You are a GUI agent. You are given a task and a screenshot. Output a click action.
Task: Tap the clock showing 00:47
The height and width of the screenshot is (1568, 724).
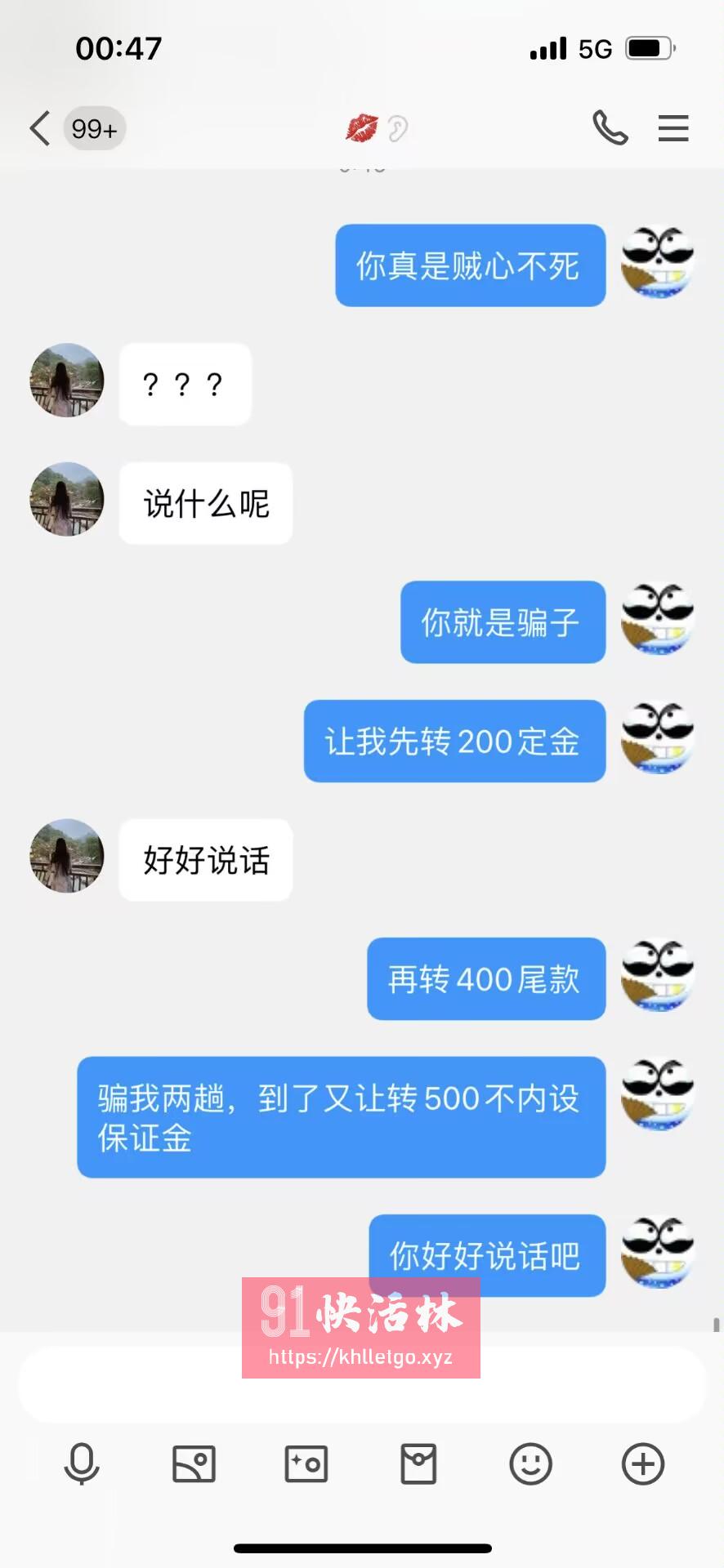point(118,48)
